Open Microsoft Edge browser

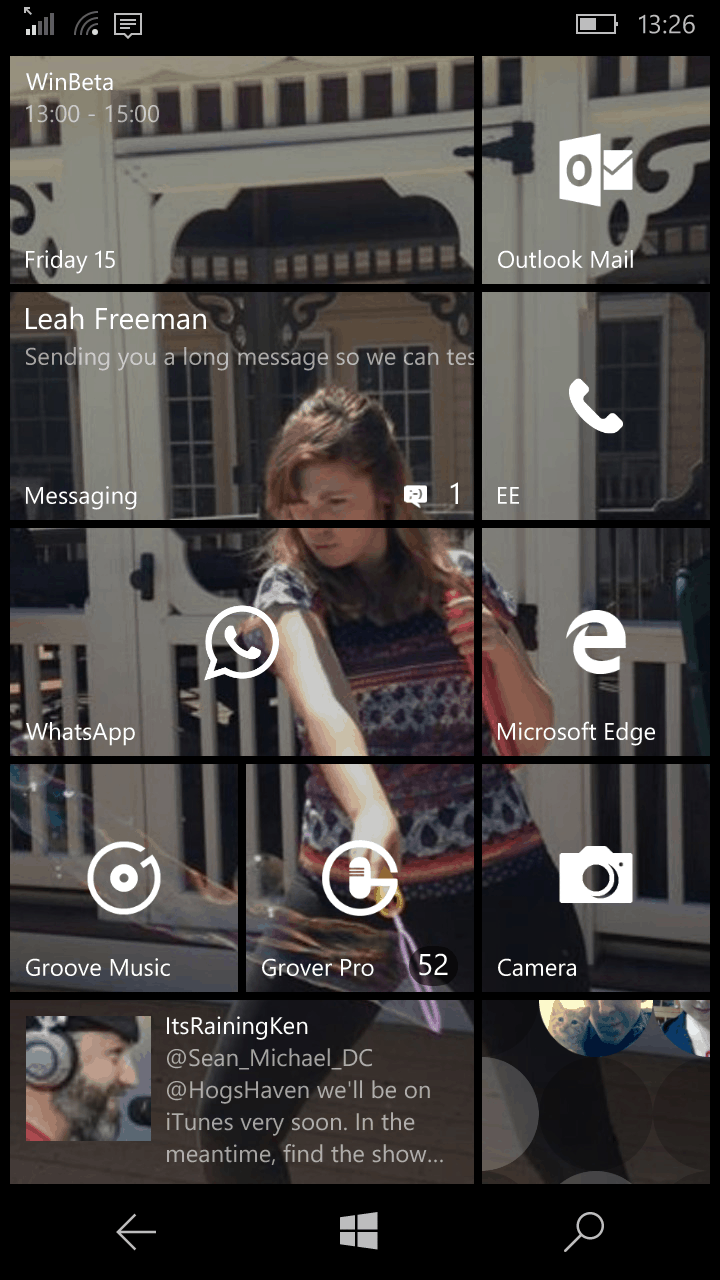596,642
